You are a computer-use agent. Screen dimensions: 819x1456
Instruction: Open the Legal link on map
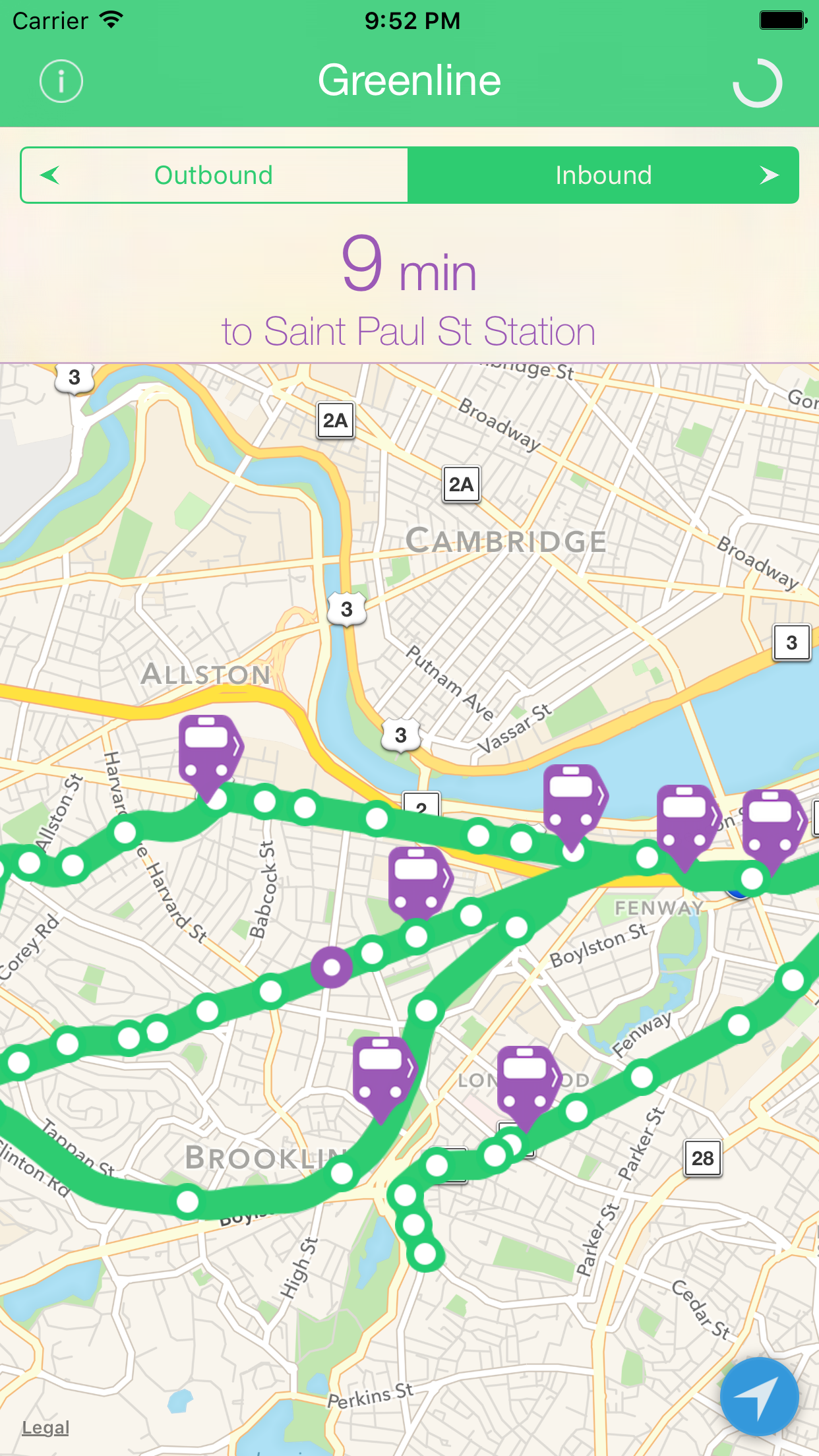point(45,1428)
